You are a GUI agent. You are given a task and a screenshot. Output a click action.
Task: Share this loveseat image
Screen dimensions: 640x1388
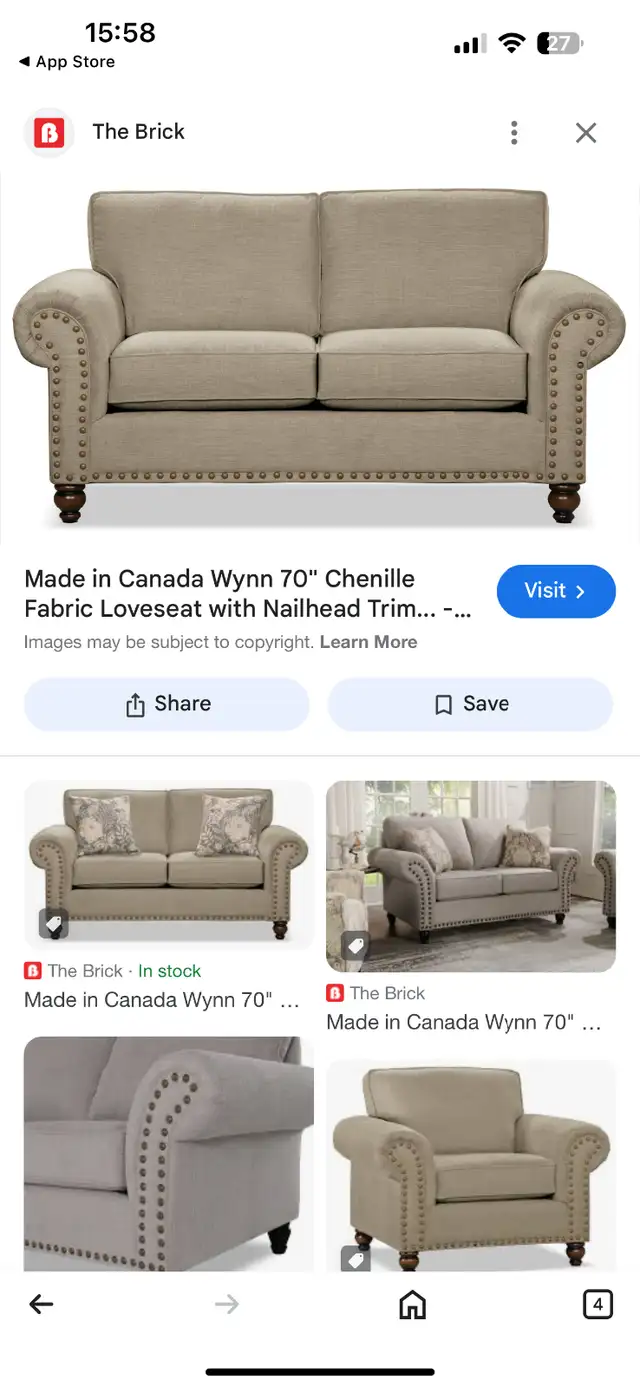pos(167,704)
